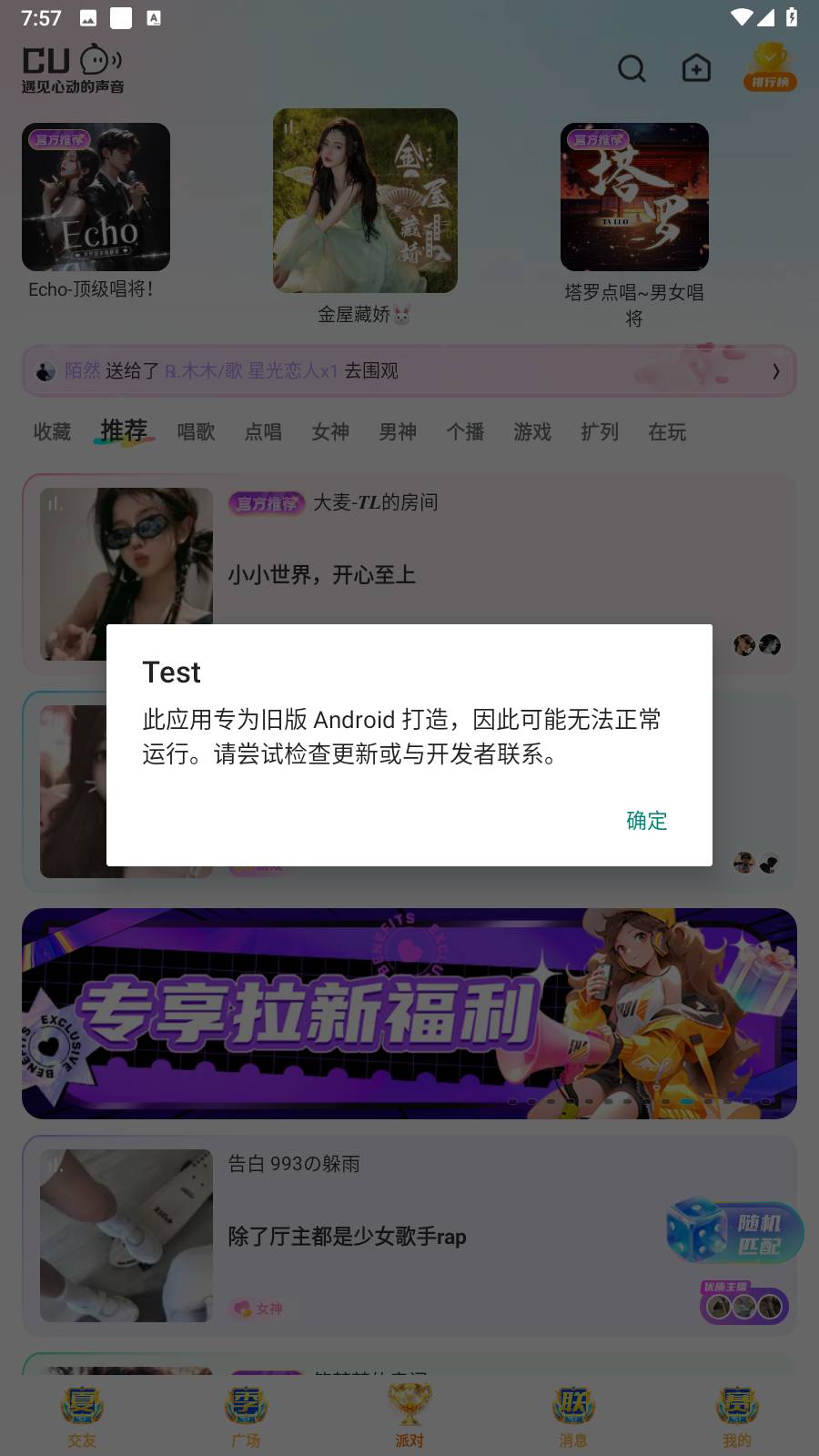Open the 排行榜 ranking trophy

770,67
